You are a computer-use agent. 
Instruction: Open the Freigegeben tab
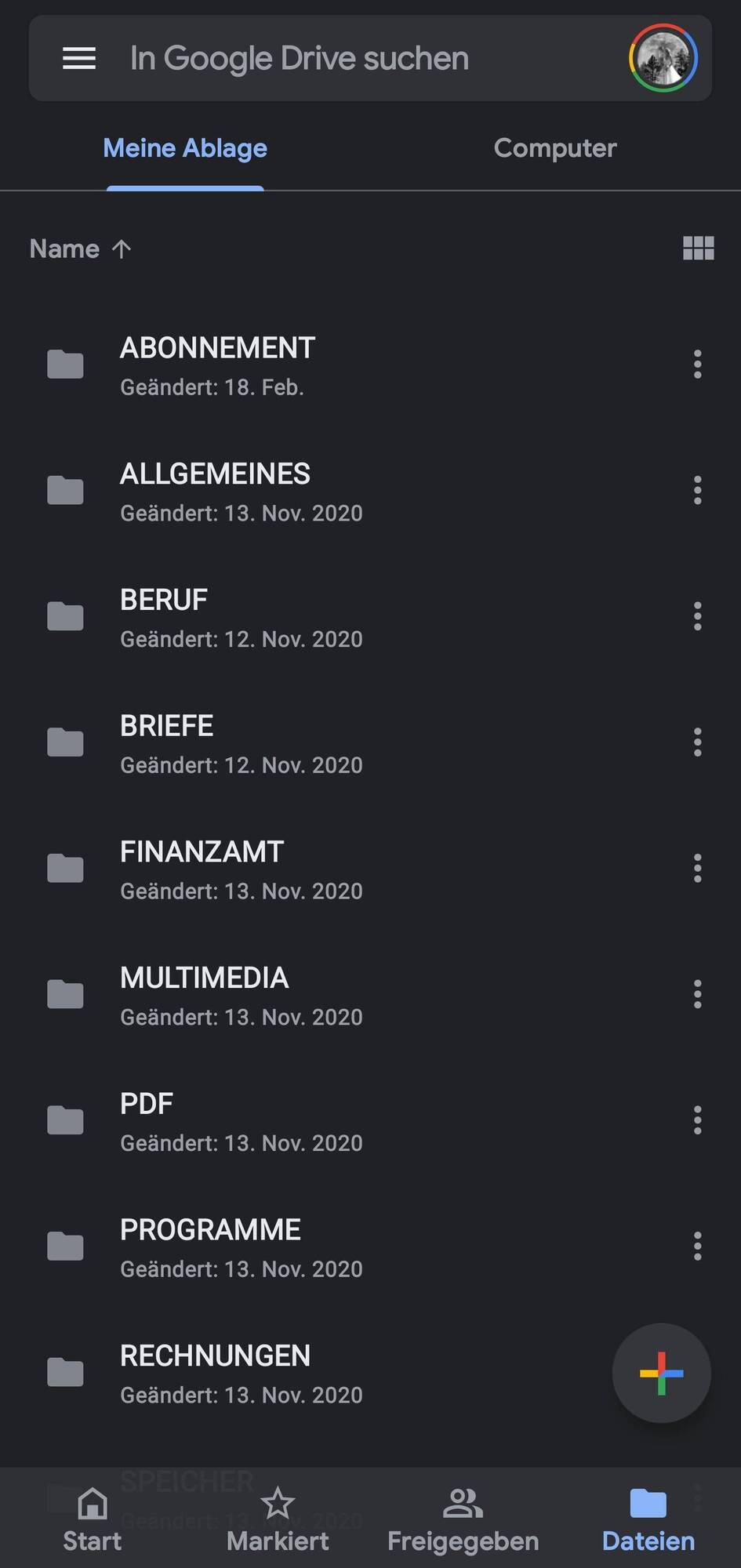pos(463,1519)
